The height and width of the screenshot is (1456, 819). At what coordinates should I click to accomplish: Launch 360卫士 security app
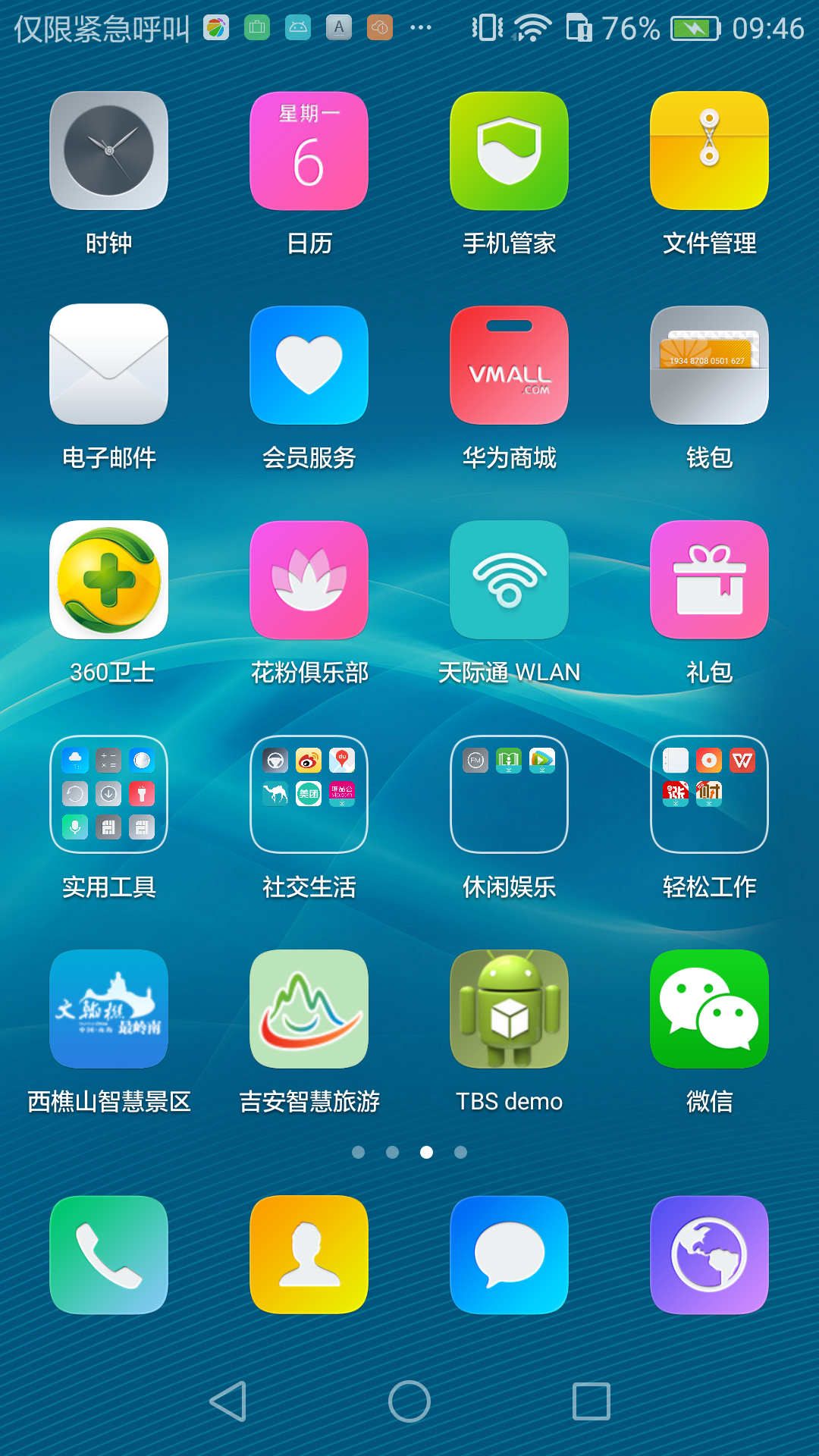point(108,580)
